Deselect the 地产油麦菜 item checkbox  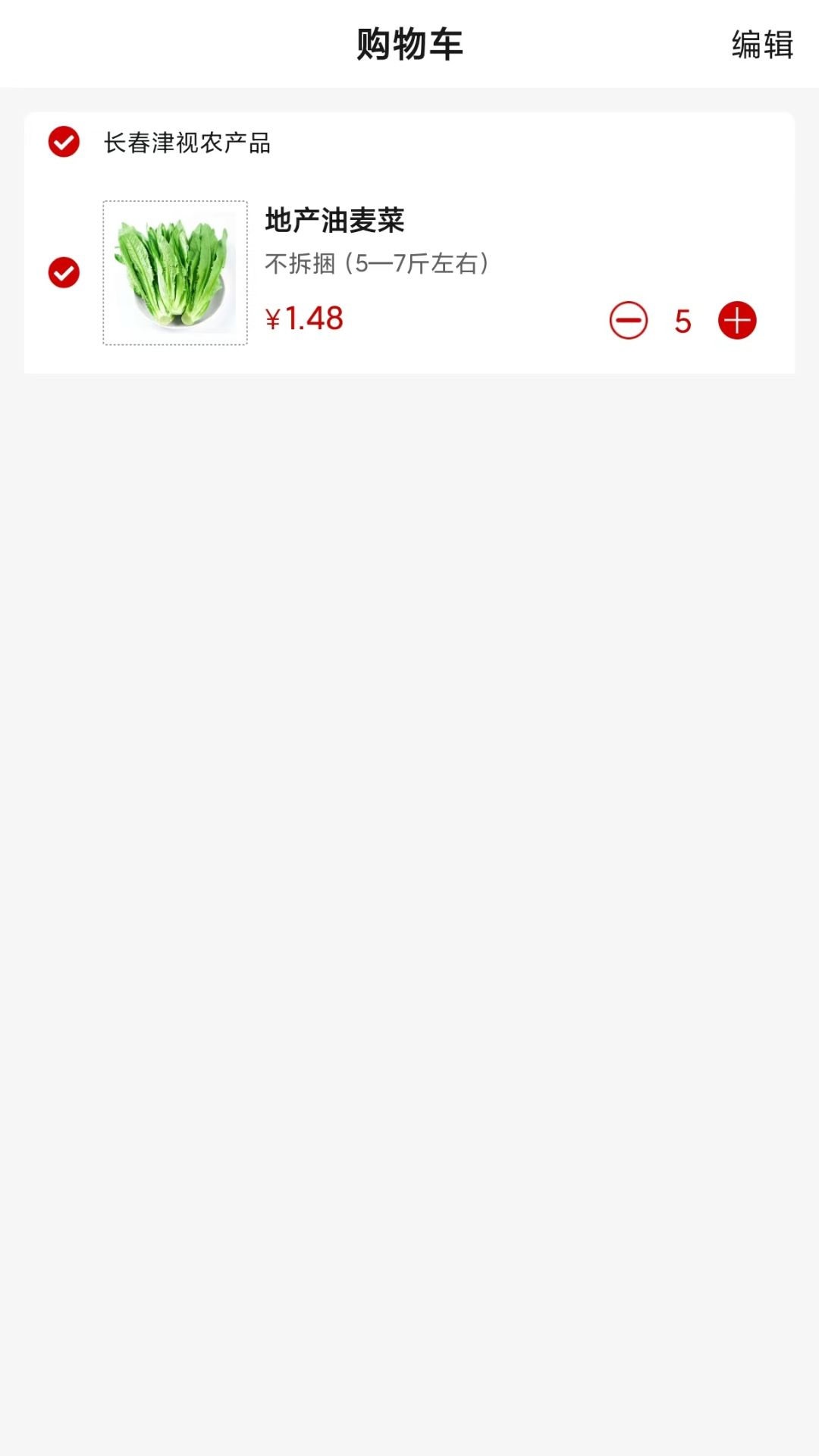click(x=64, y=273)
